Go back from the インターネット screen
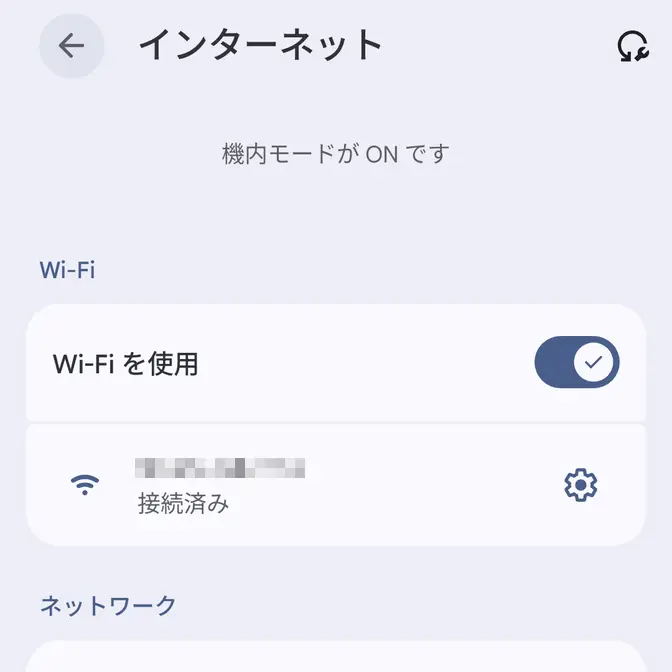Image resolution: width=672 pixels, height=672 pixels. pyautogui.click(x=72, y=46)
